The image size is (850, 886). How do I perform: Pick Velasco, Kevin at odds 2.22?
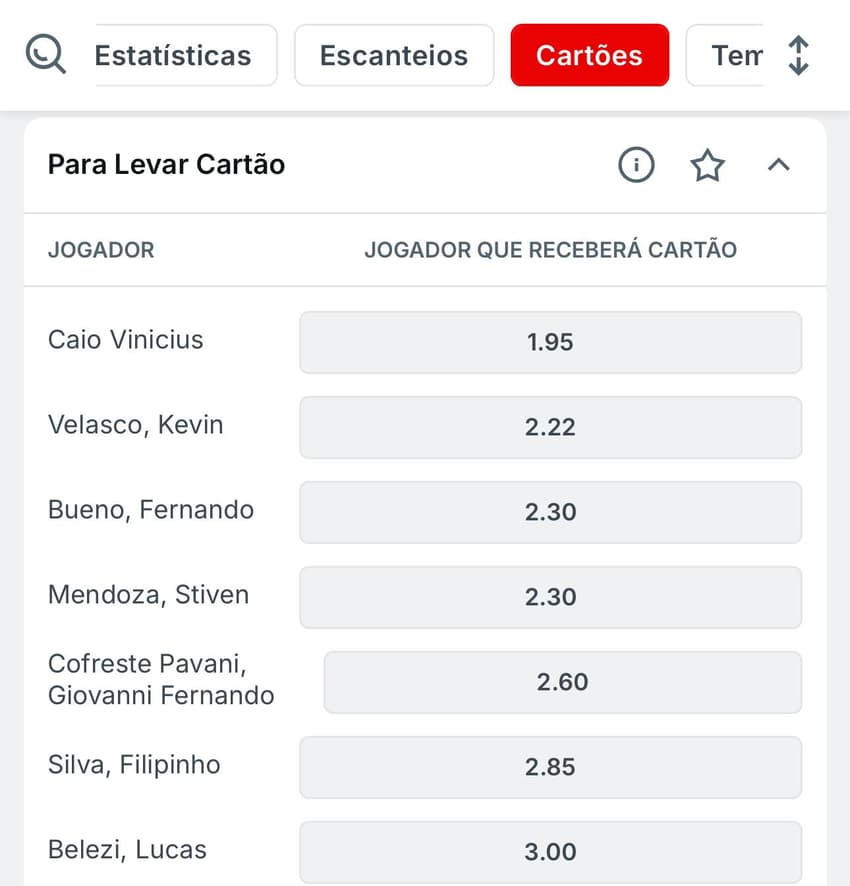(550, 427)
